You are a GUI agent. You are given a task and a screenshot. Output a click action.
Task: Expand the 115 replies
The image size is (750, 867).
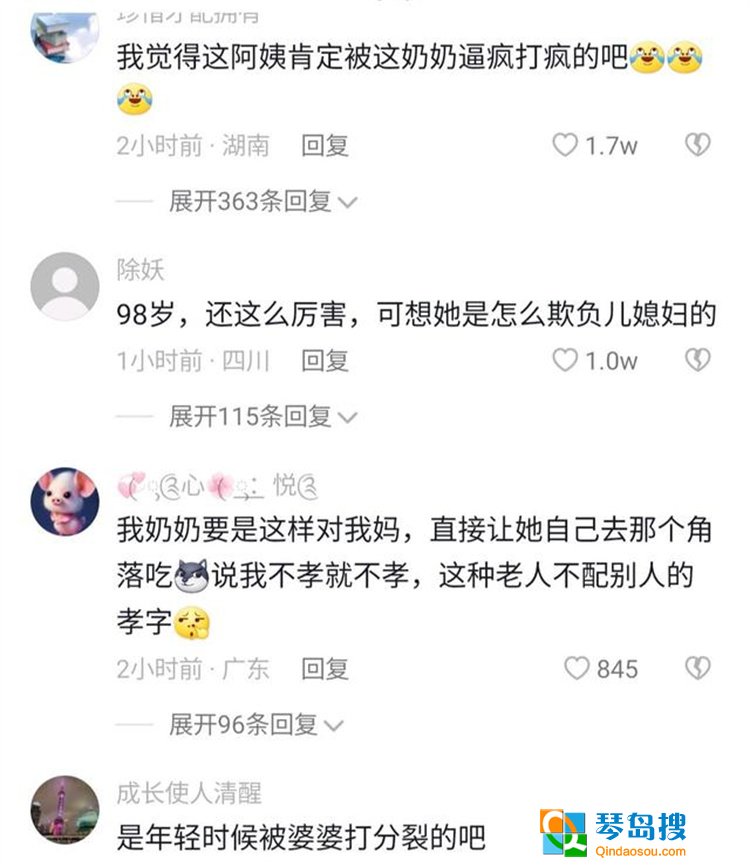[262, 416]
